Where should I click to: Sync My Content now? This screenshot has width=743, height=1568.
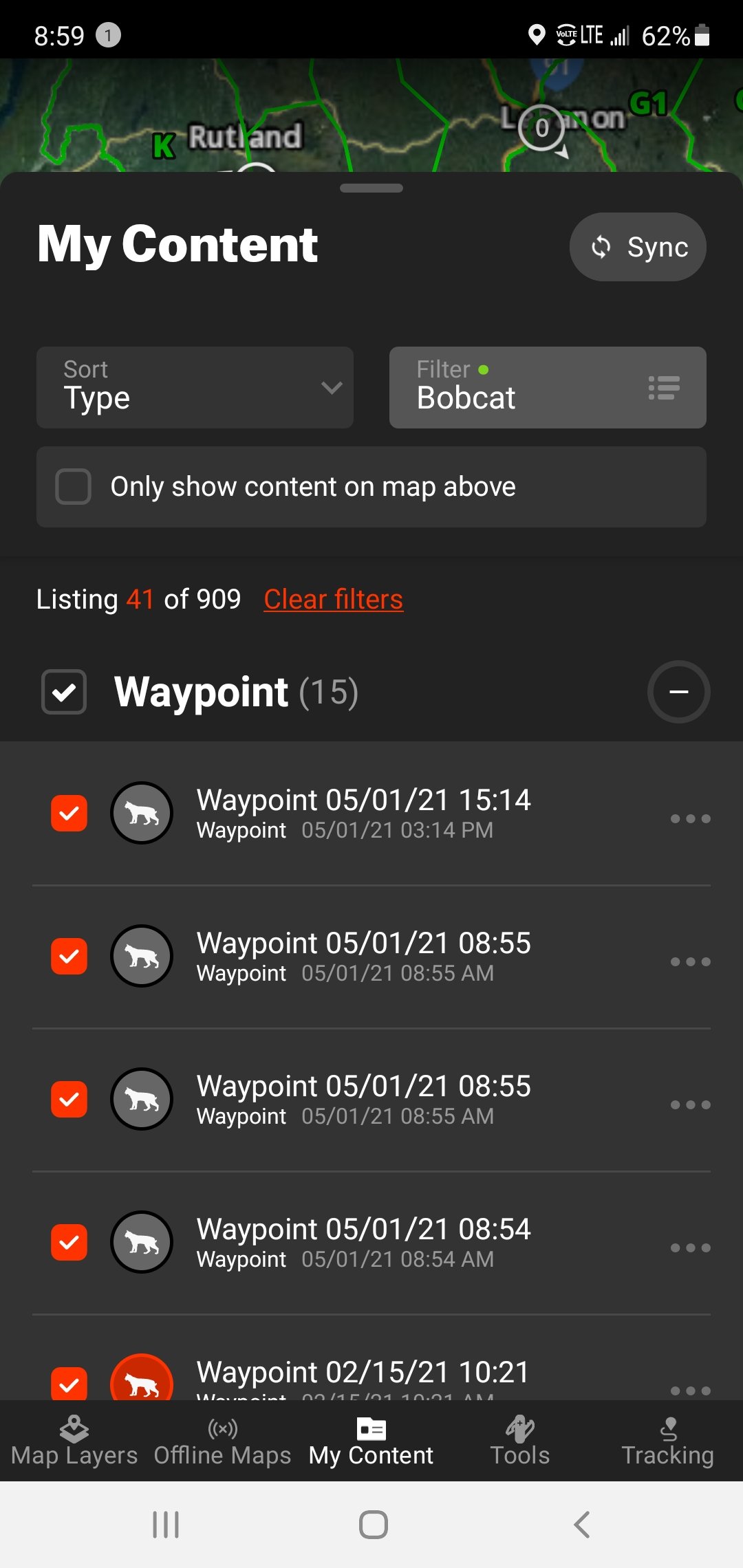coord(638,247)
